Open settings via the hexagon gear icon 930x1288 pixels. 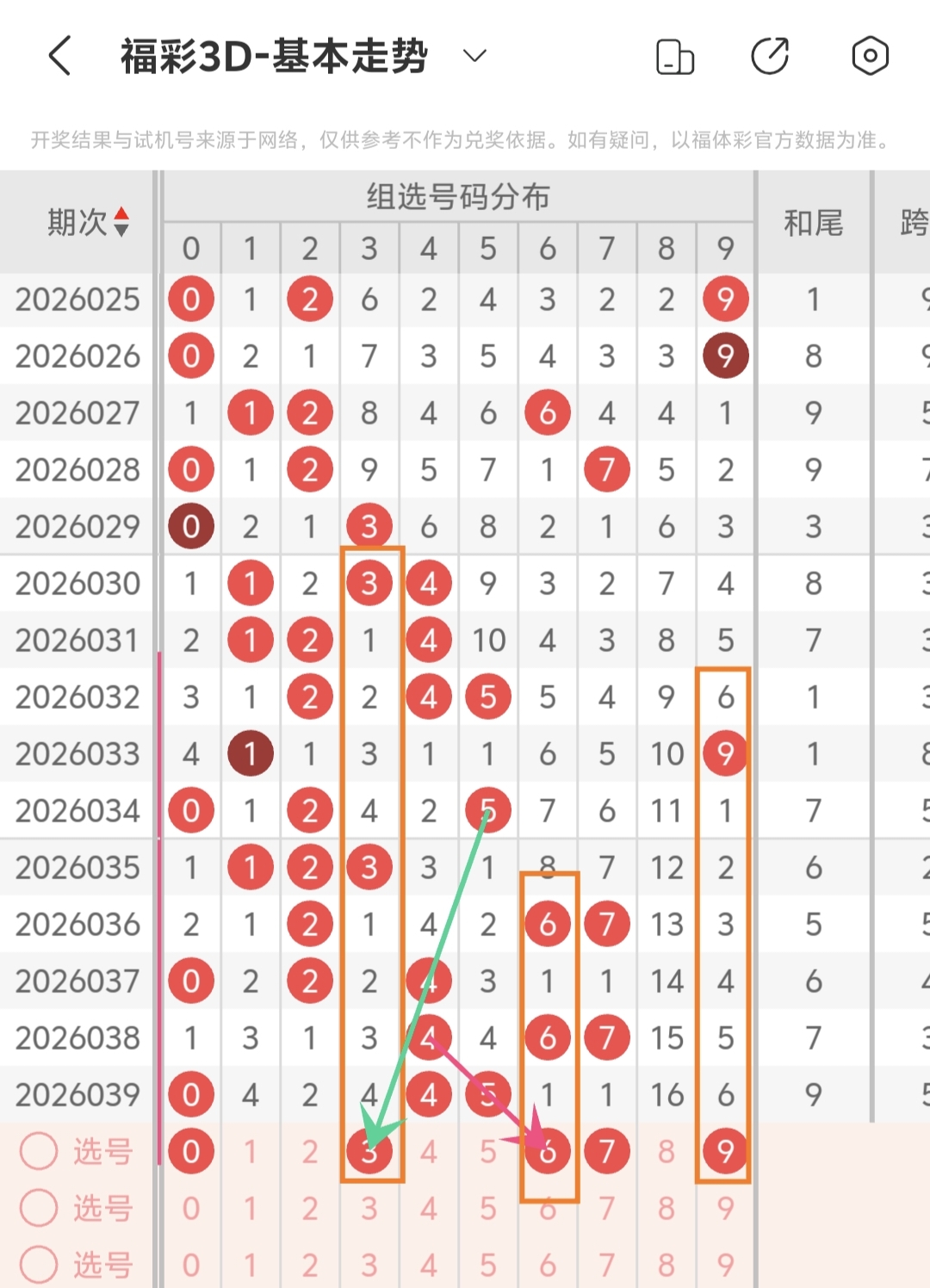point(870,55)
